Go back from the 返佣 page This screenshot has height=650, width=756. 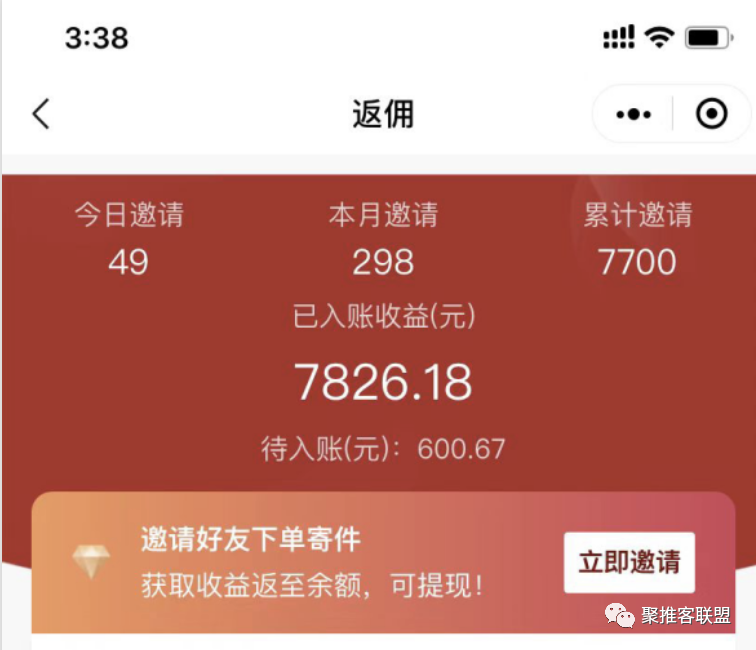point(40,114)
